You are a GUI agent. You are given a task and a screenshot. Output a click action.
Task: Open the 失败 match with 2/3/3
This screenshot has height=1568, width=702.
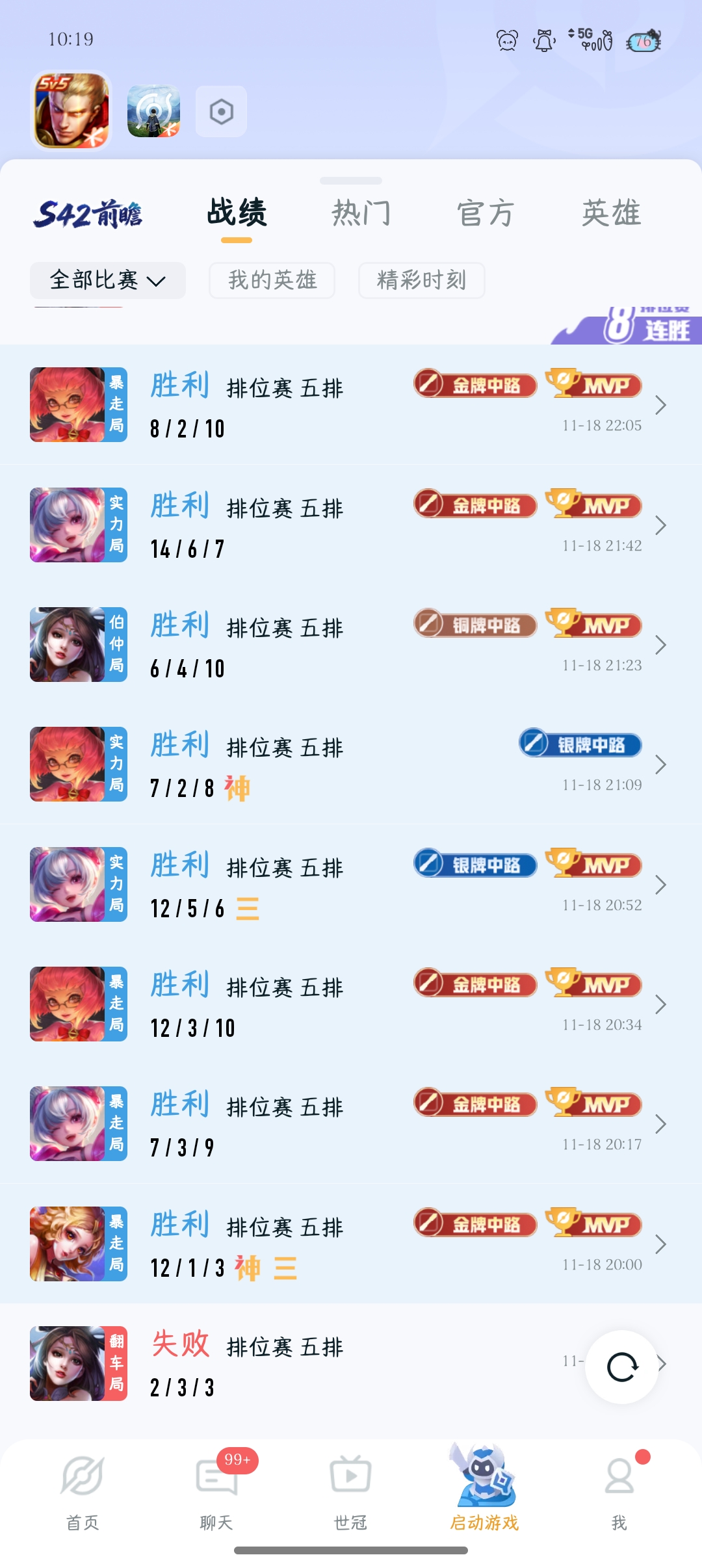point(325,1364)
